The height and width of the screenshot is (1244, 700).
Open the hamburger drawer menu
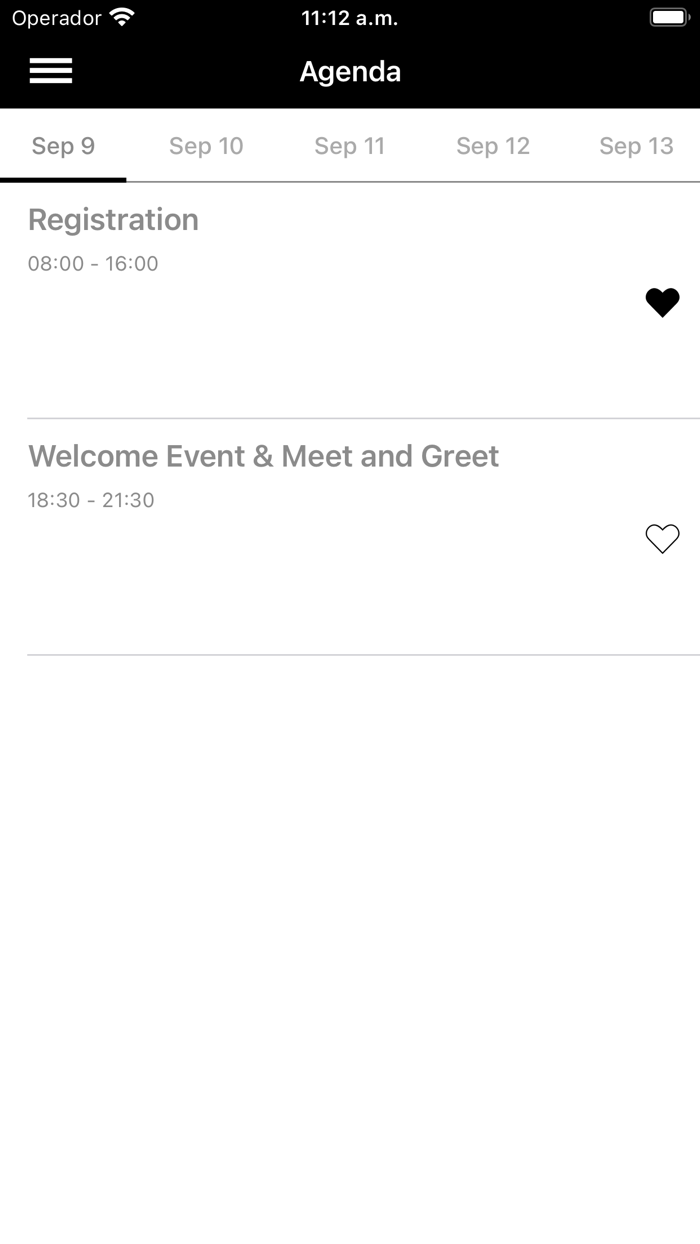click(x=51, y=71)
